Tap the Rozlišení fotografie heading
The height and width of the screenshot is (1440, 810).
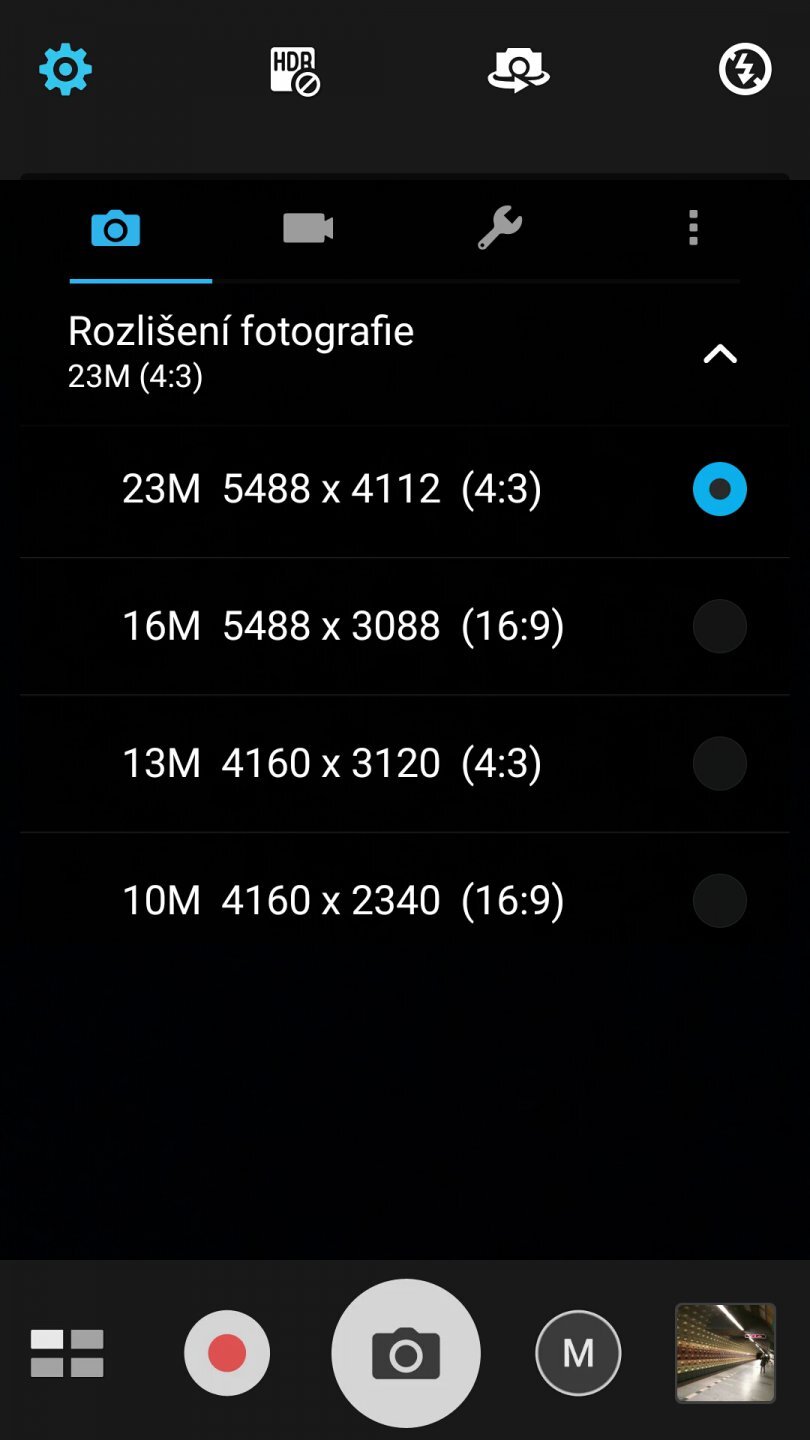click(240, 331)
